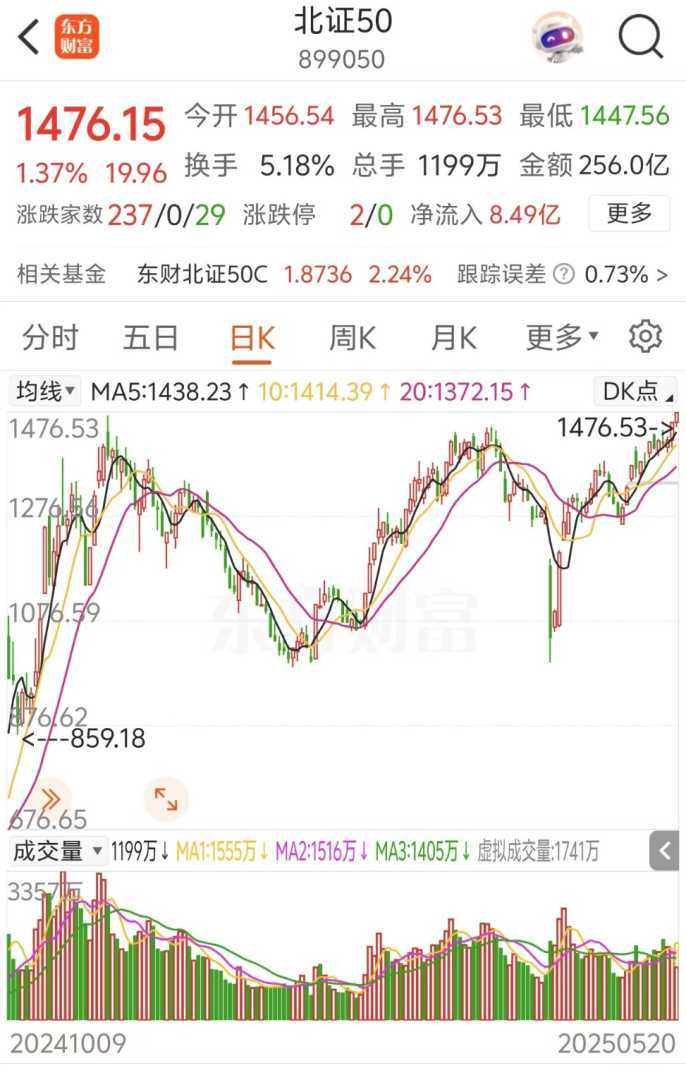The width and height of the screenshot is (686, 1080).
Task: Open the search magnifier icon
Action: click(641, 38)
